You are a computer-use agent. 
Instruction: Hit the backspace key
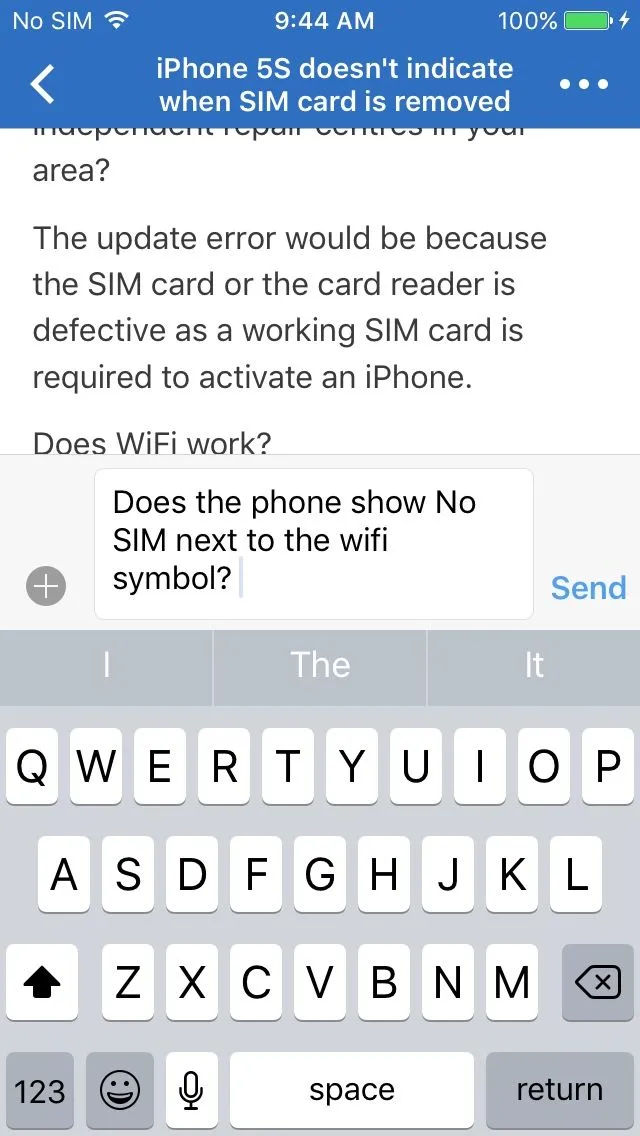tap(598, 984)
